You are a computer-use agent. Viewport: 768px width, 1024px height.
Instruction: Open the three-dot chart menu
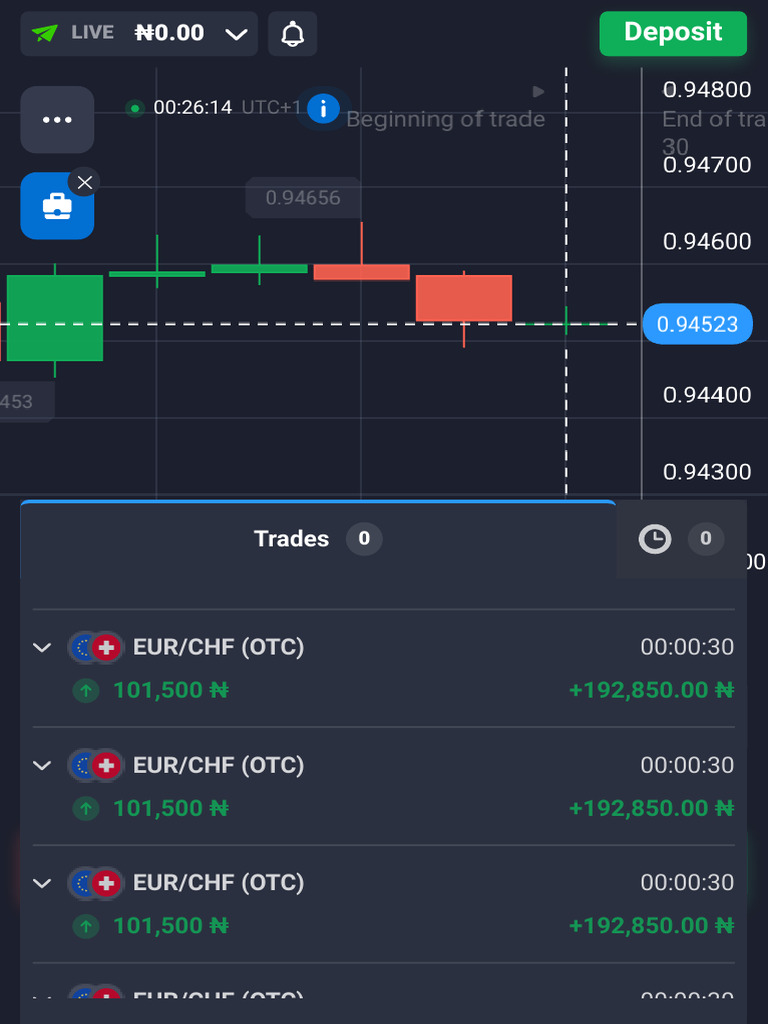(57, 120)
